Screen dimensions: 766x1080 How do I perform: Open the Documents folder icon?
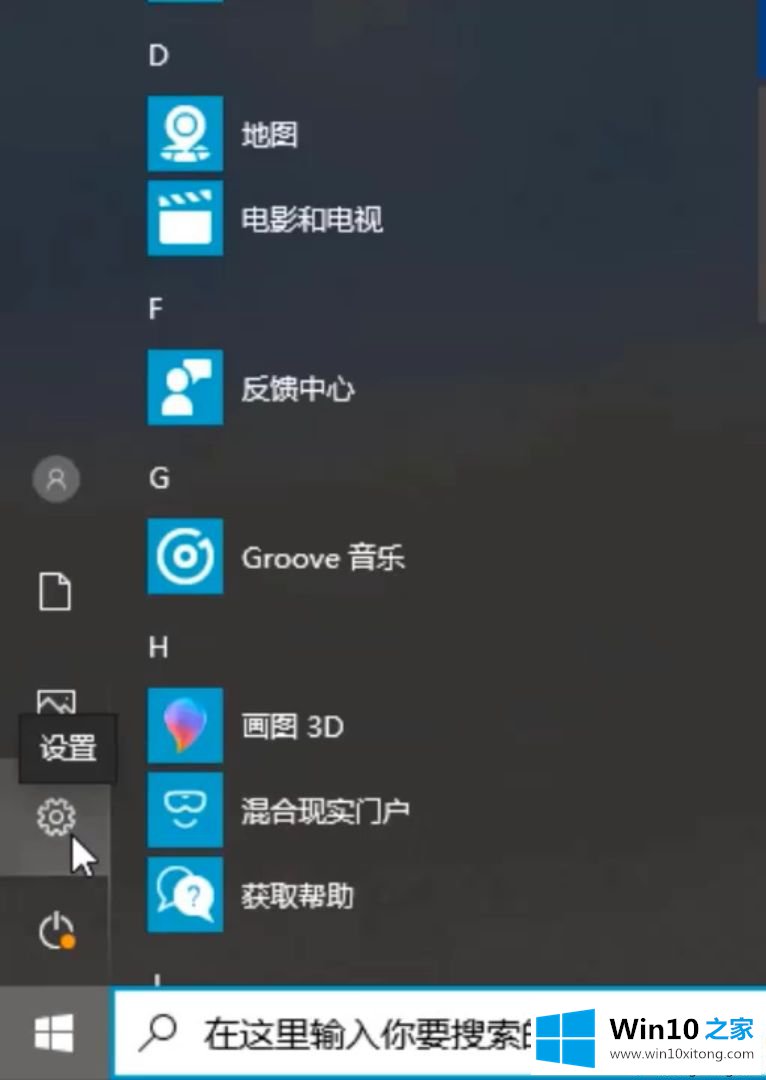pyautogui.click(x=55, y=592)
